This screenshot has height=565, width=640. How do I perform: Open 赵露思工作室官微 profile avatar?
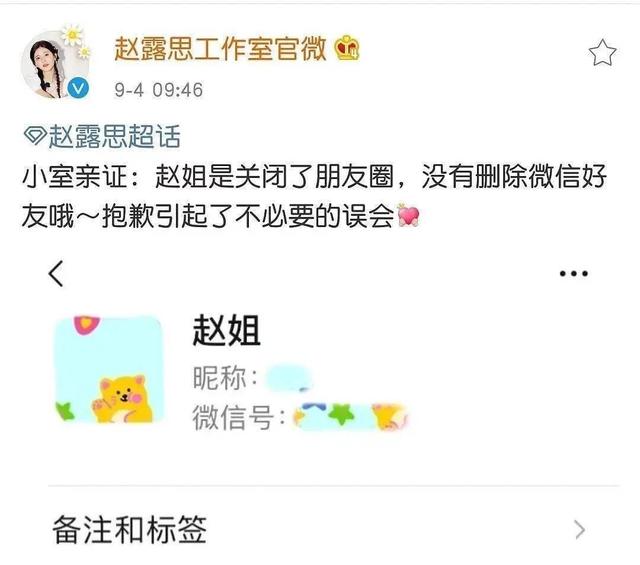[57, 63]
